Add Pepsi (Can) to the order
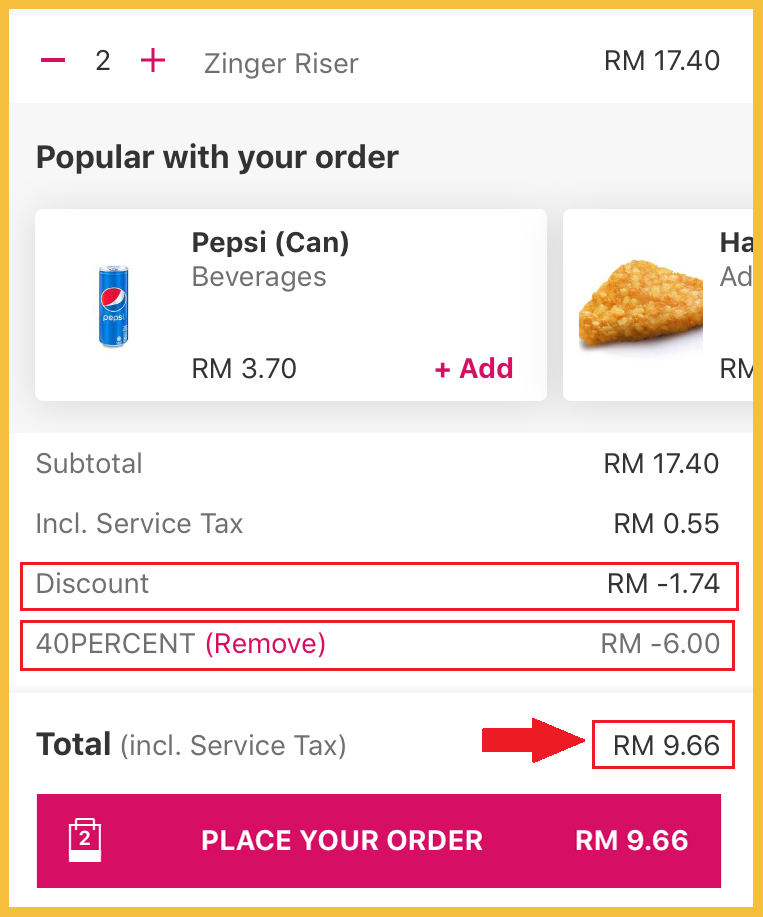763x917 pixels. click(x=474, y=368)
